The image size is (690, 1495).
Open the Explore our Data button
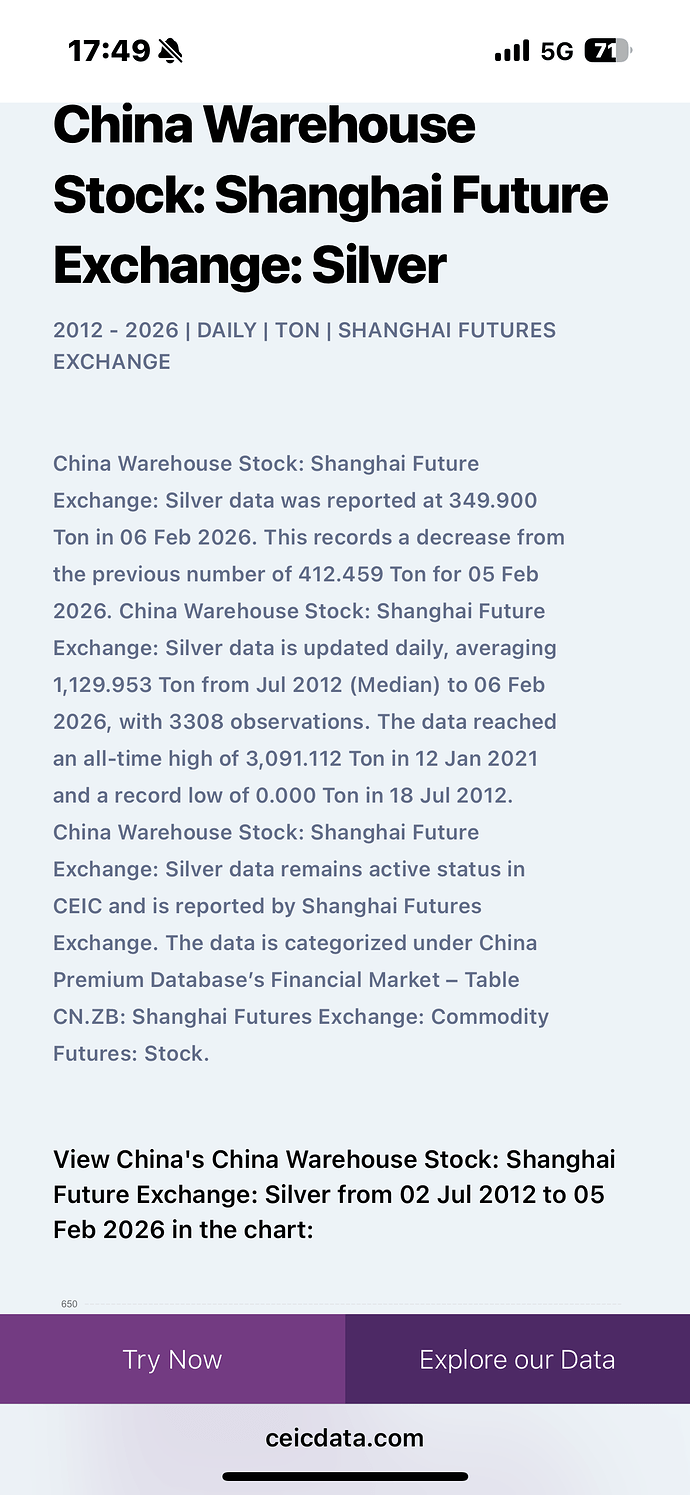517,1359
